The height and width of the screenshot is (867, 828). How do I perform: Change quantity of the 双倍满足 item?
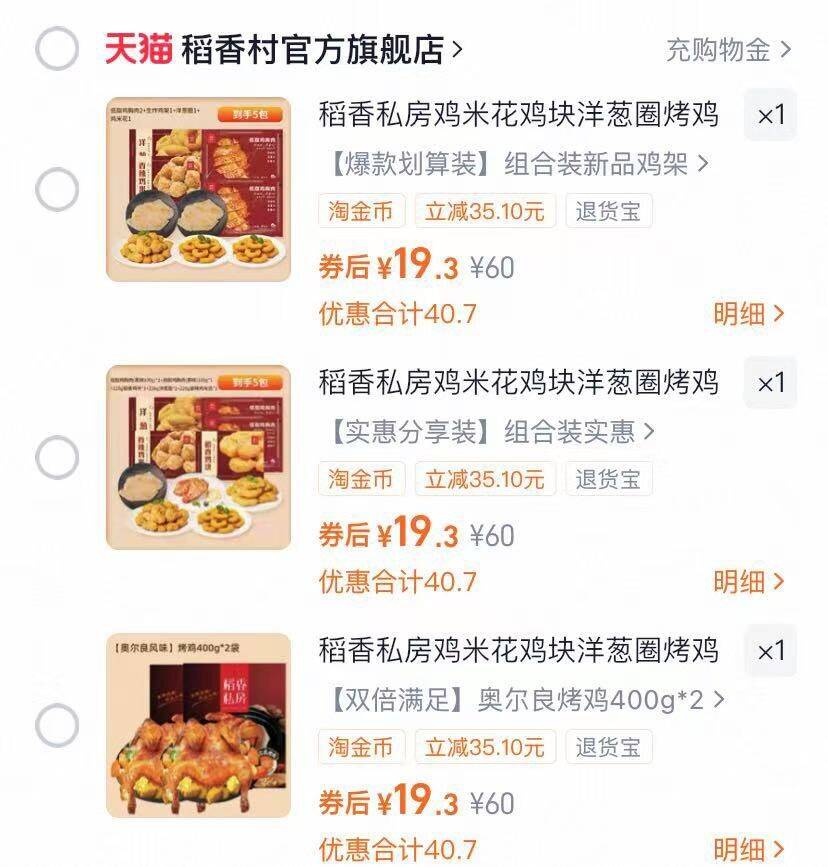[770, 652]
